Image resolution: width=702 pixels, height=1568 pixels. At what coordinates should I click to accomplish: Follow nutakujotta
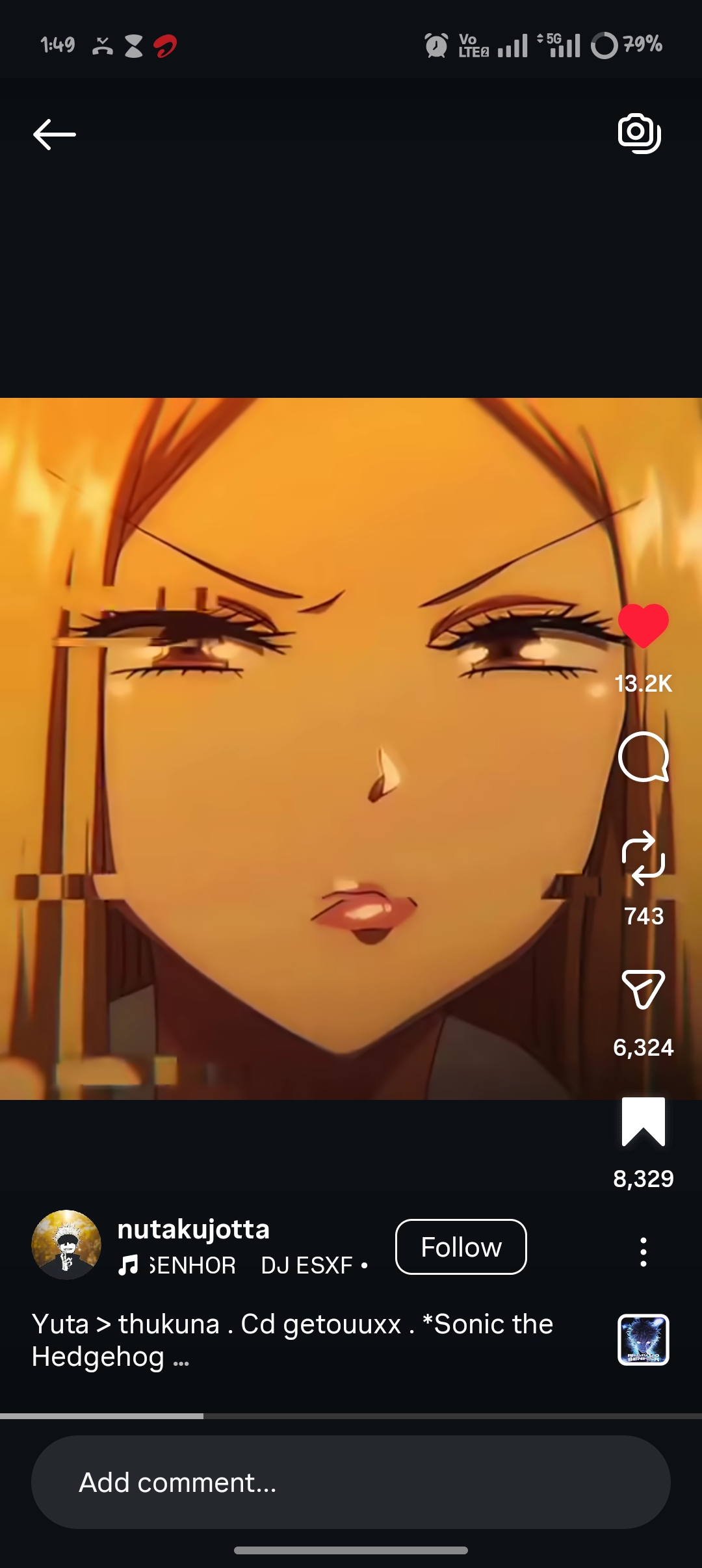tap(461, 1247)
